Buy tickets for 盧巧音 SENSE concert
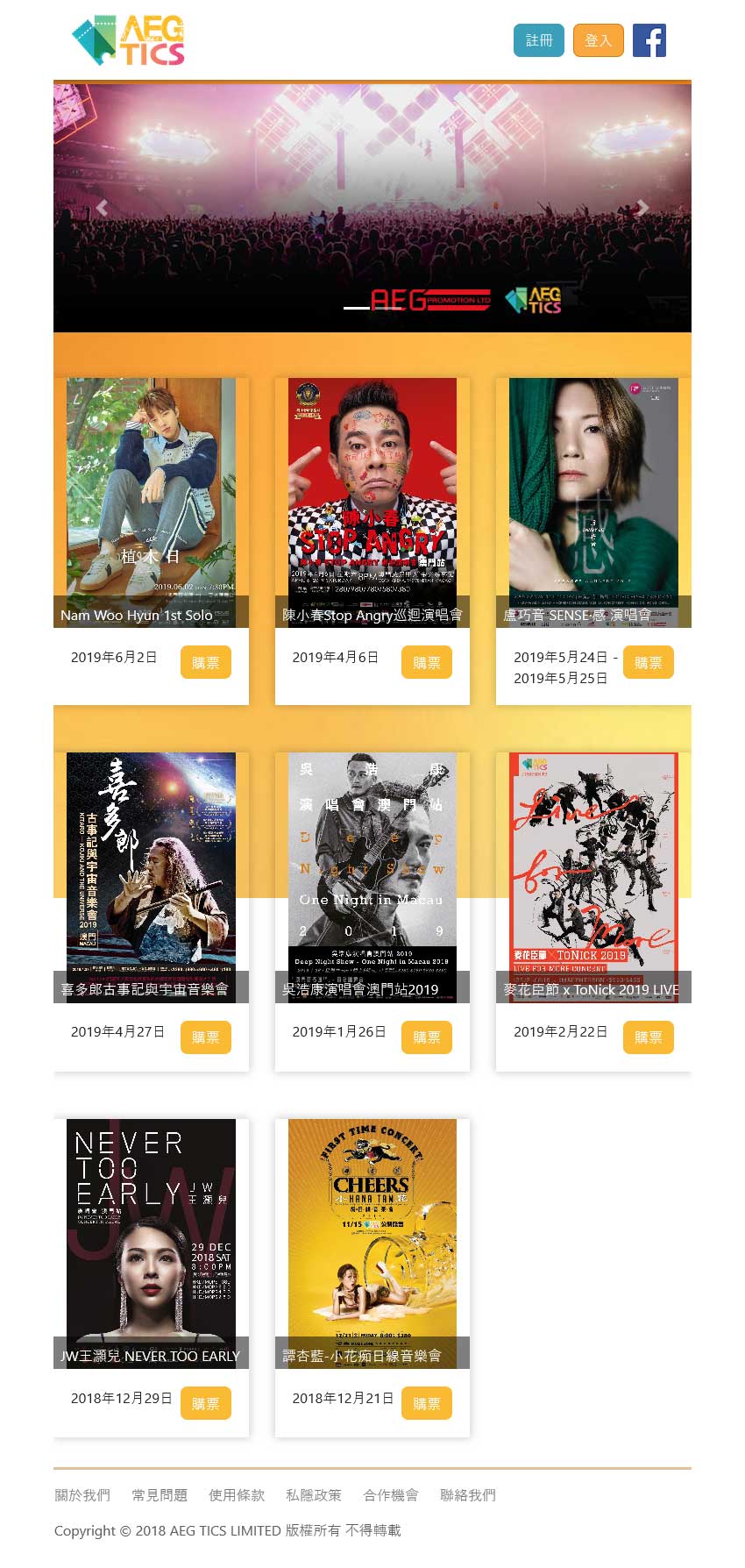Viewport: 745px width, 1568px height. [648, 663]
